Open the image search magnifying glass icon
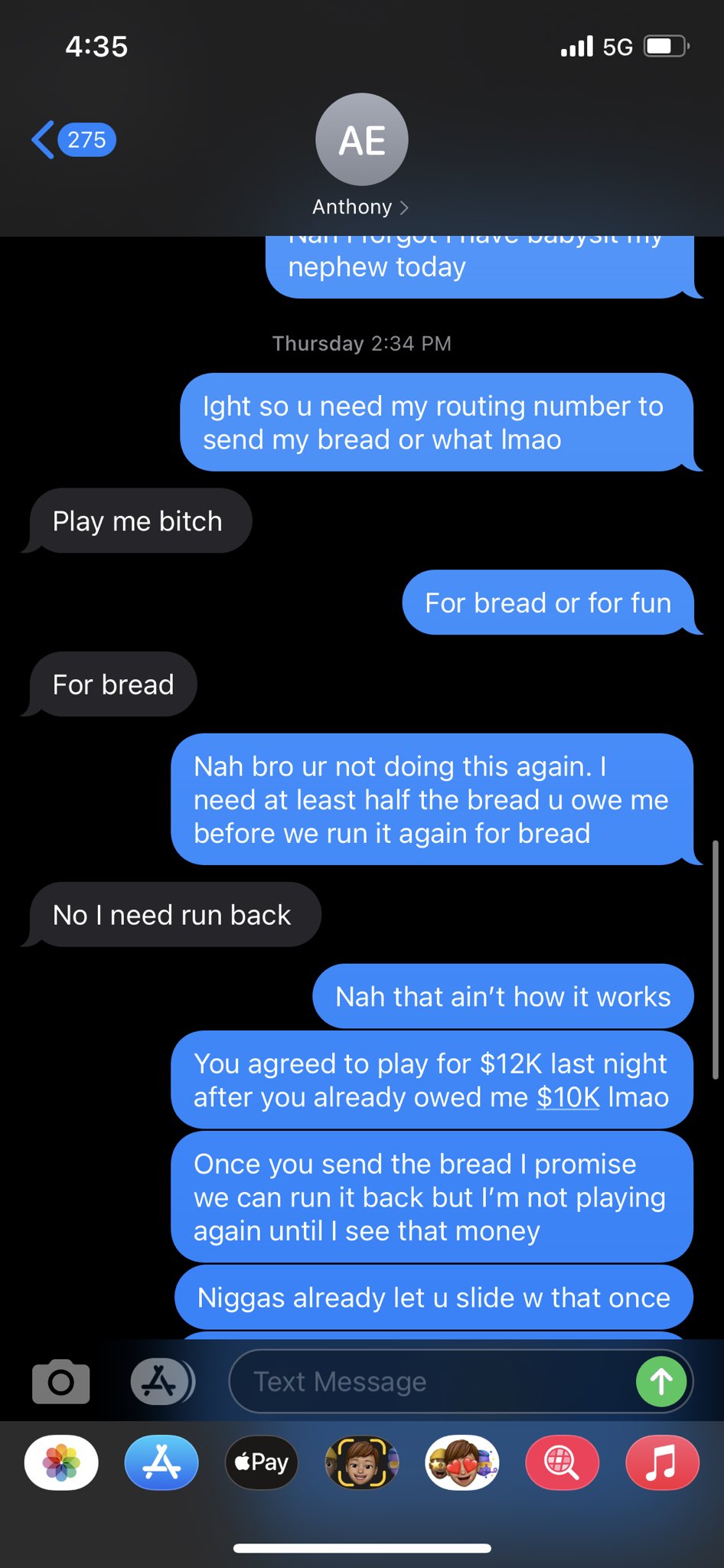Viewport: 724px width, 1568px height. point(561,1462)
